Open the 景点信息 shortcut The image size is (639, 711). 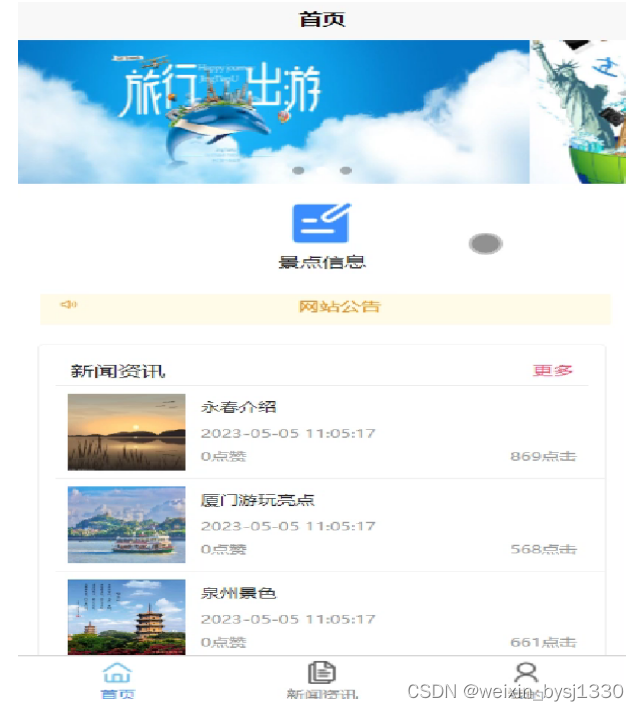pyautogui.click(x=321, y=235)
